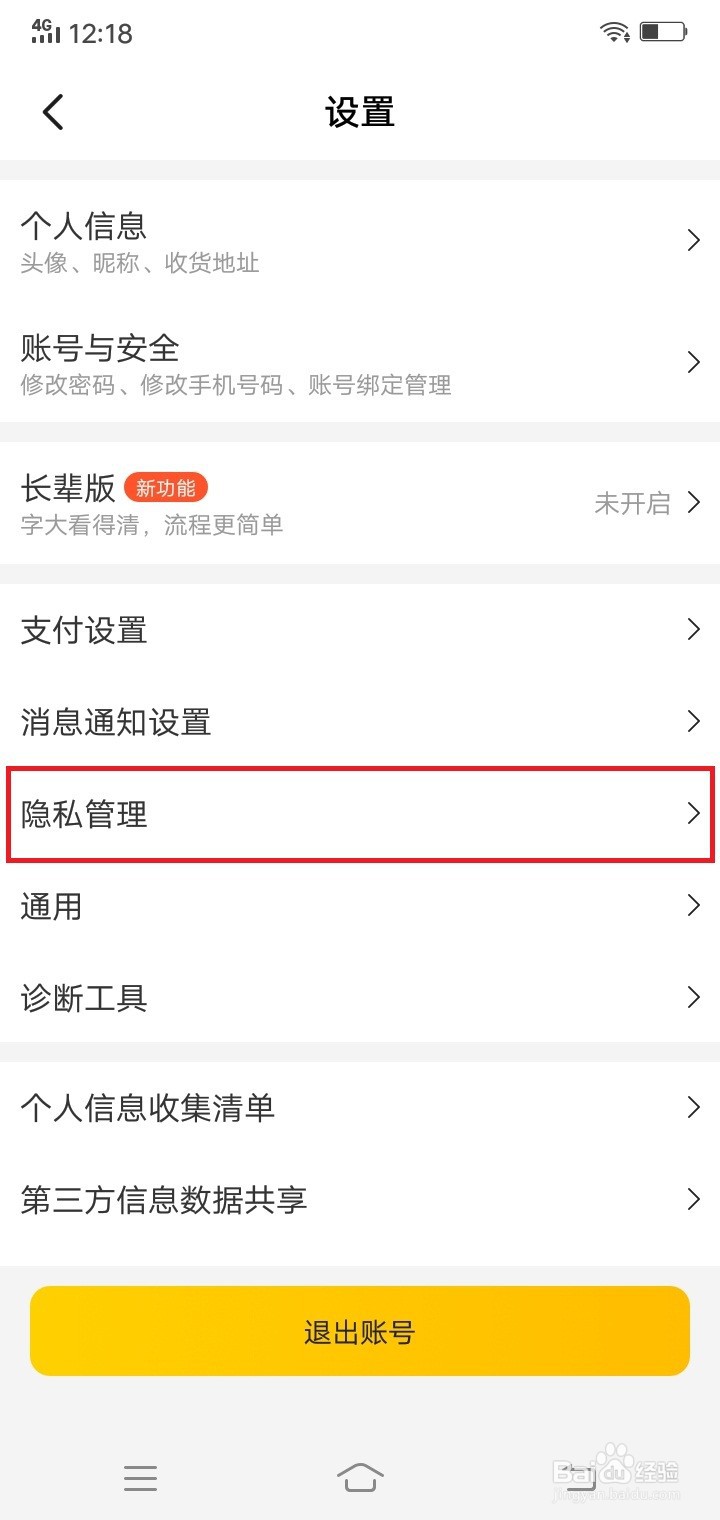Open the 通用 settings entry
Screen dimensions: 720x1520
tap(360, 906)
